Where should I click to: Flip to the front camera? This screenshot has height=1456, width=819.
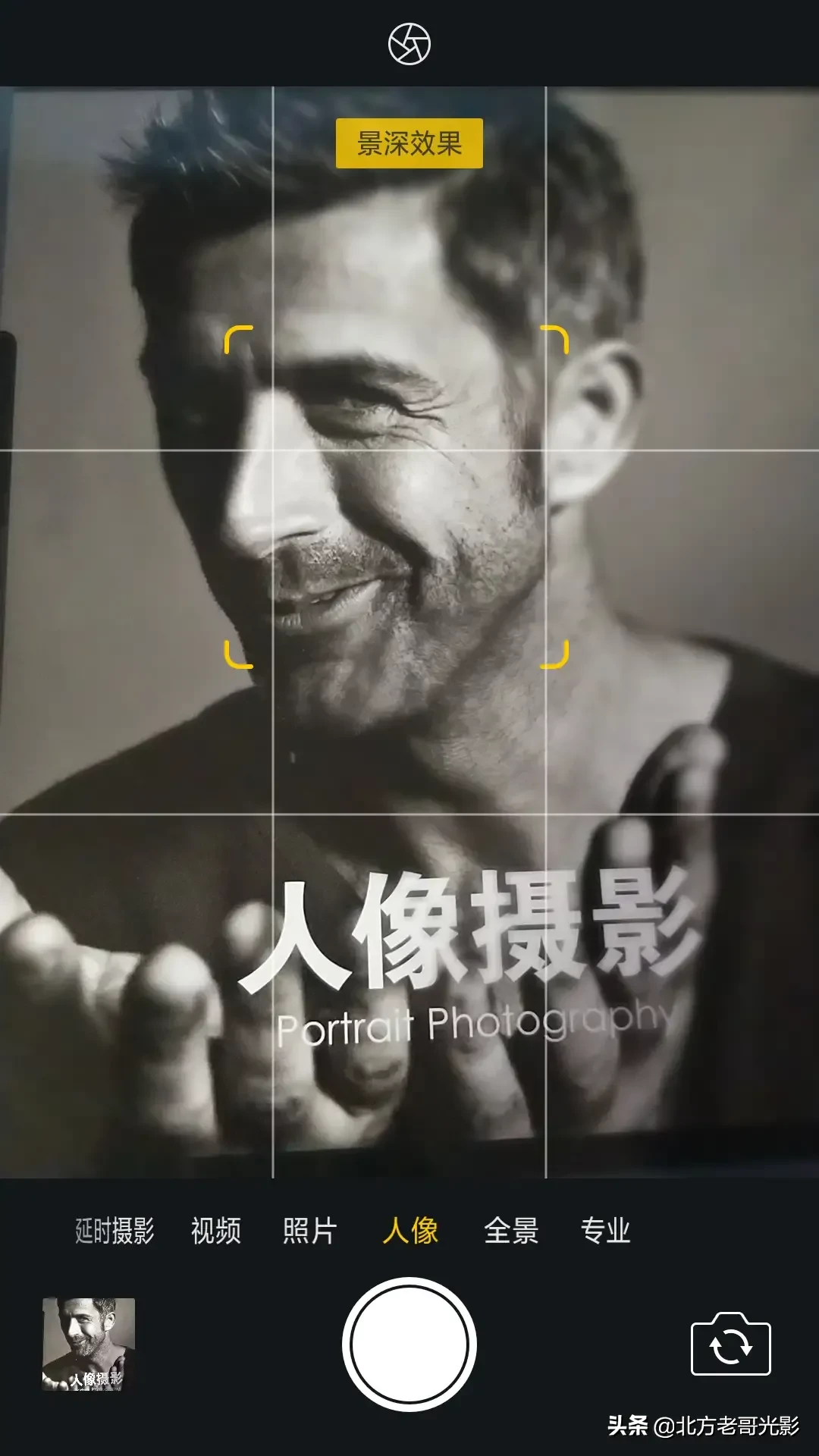click(x=730, y=1345)
